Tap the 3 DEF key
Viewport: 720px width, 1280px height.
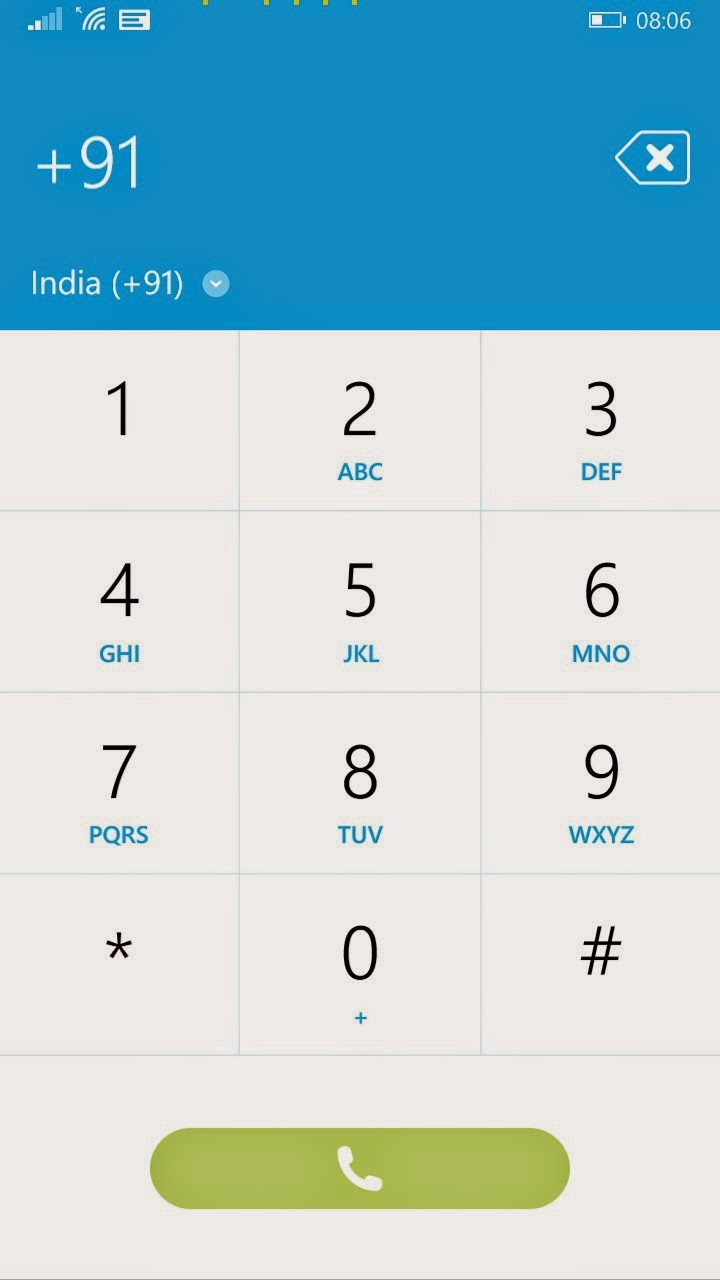pos(601,421)
